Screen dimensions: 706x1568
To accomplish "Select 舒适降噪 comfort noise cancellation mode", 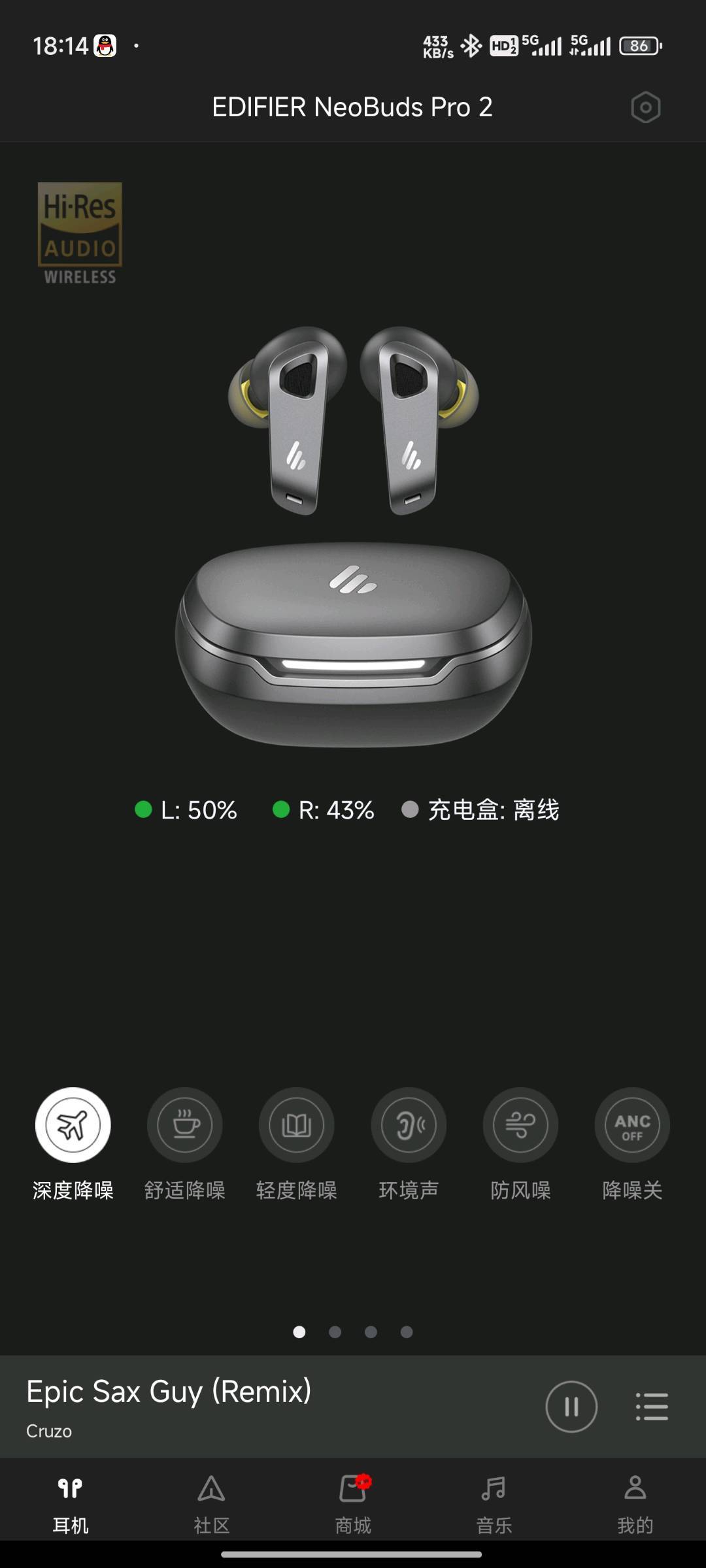I will coord(185,1125).
